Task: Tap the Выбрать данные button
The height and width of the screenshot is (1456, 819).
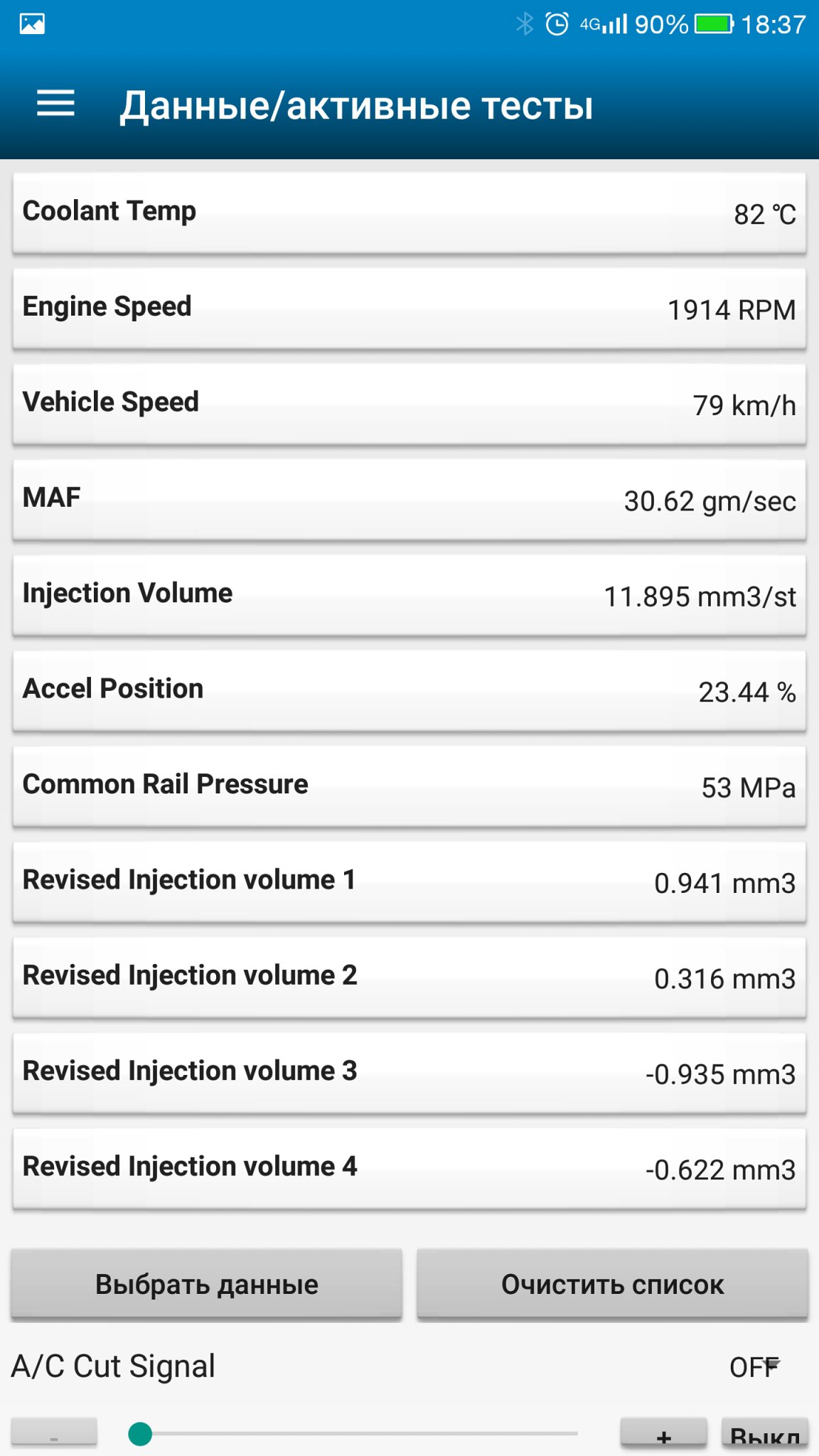Action: [206, 1284]
